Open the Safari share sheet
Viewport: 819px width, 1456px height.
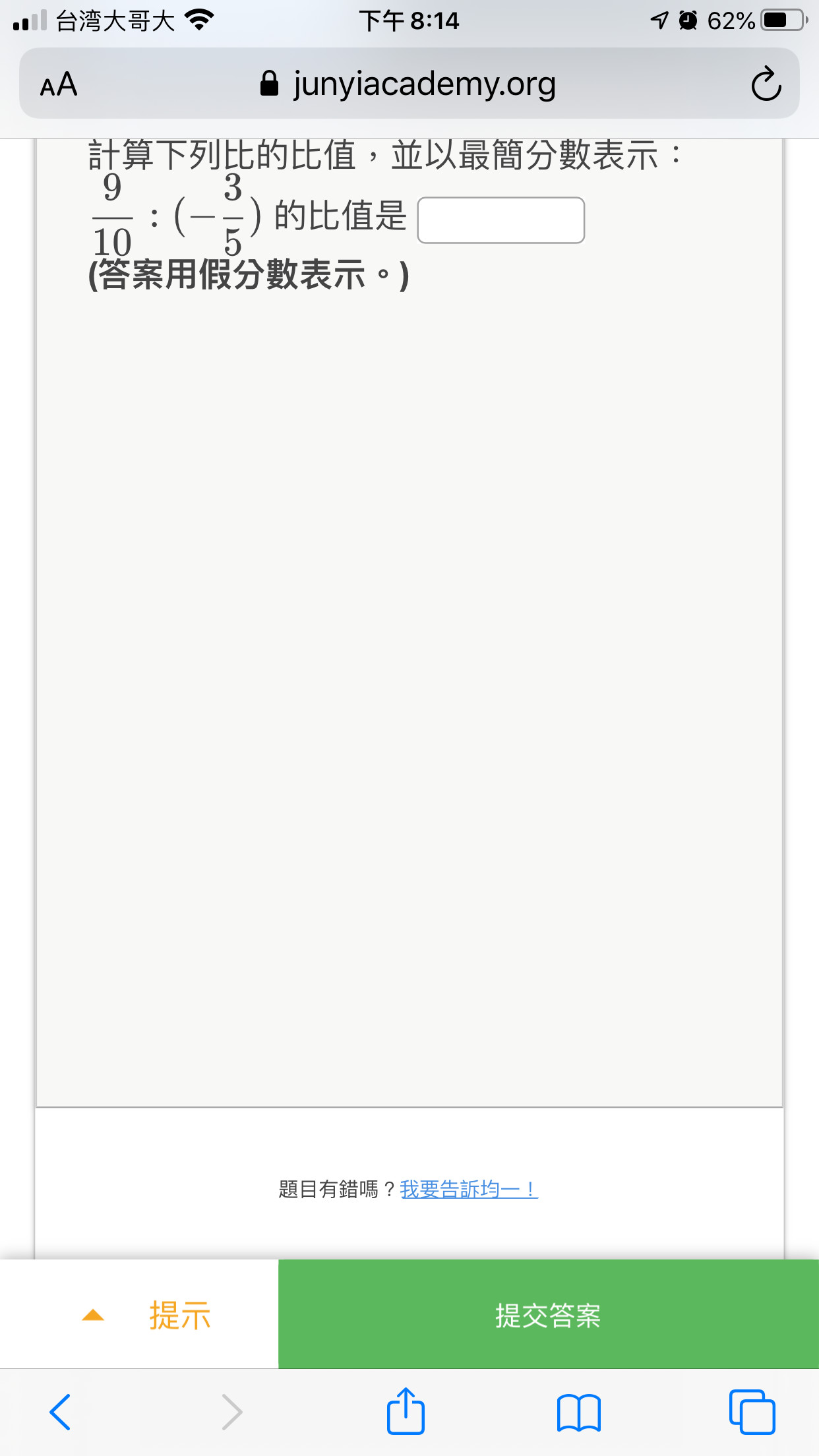click(x=406, y=1410)
